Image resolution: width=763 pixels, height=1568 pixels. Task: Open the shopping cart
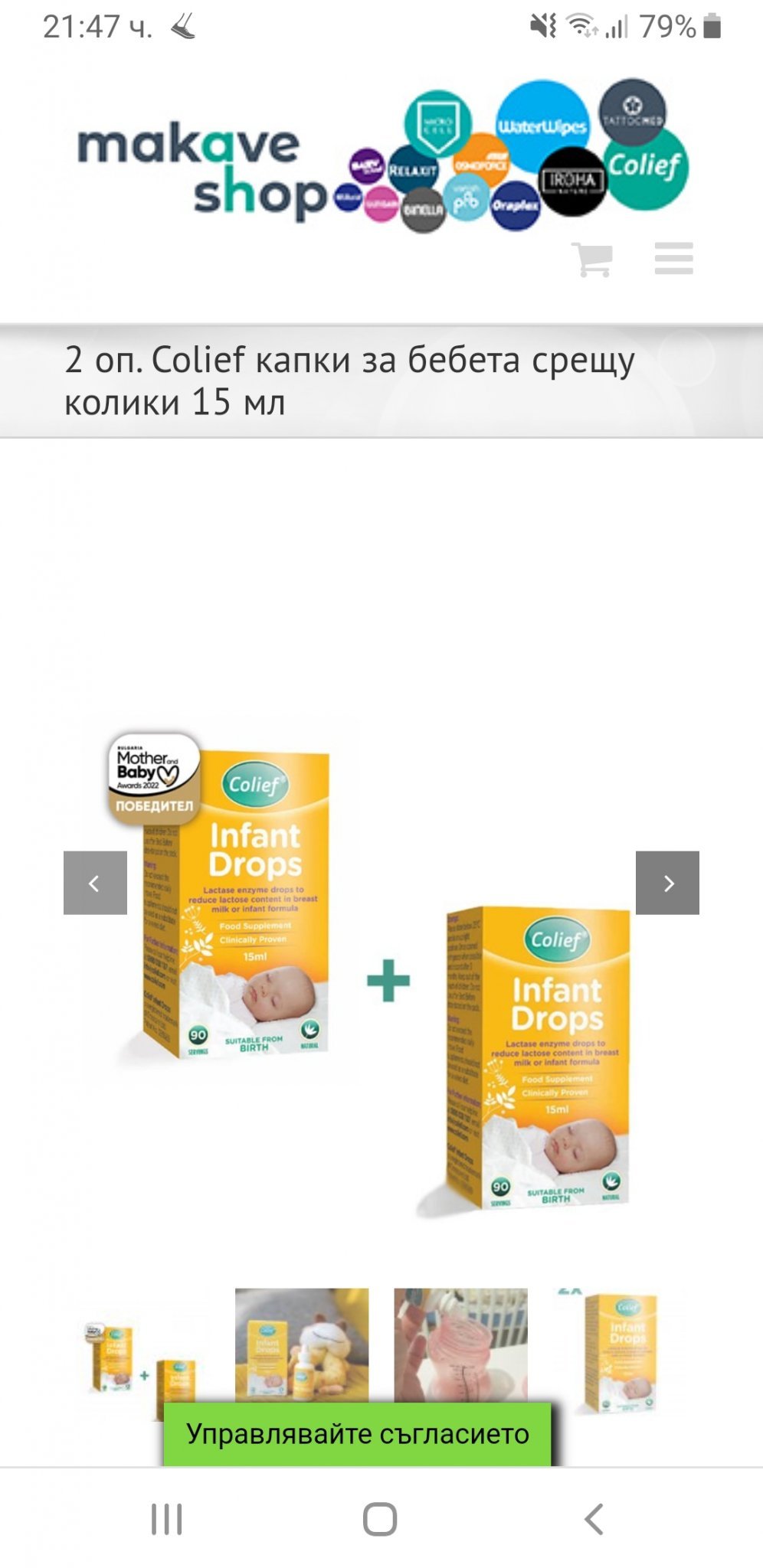pos(591,260)
